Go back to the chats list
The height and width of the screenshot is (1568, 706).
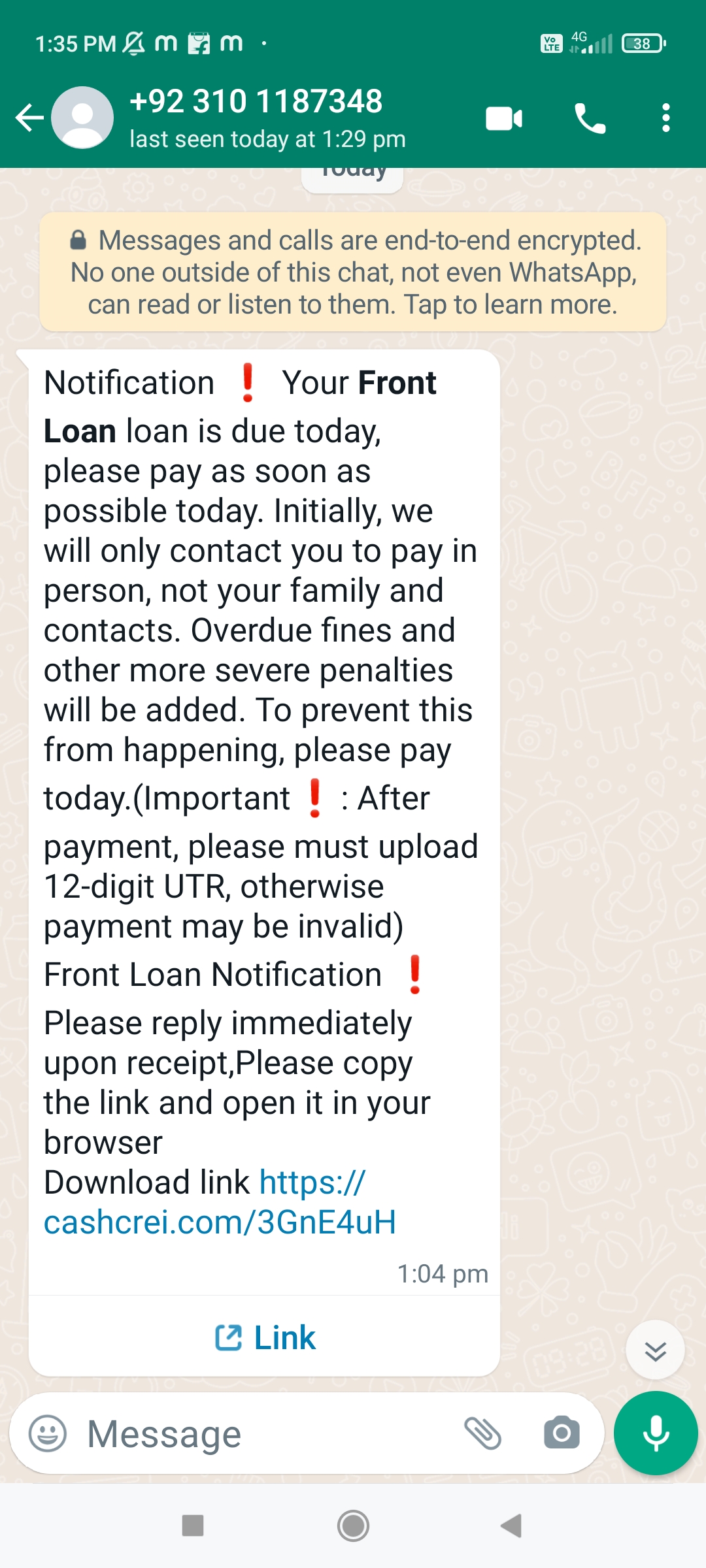(x=29, y=118)
